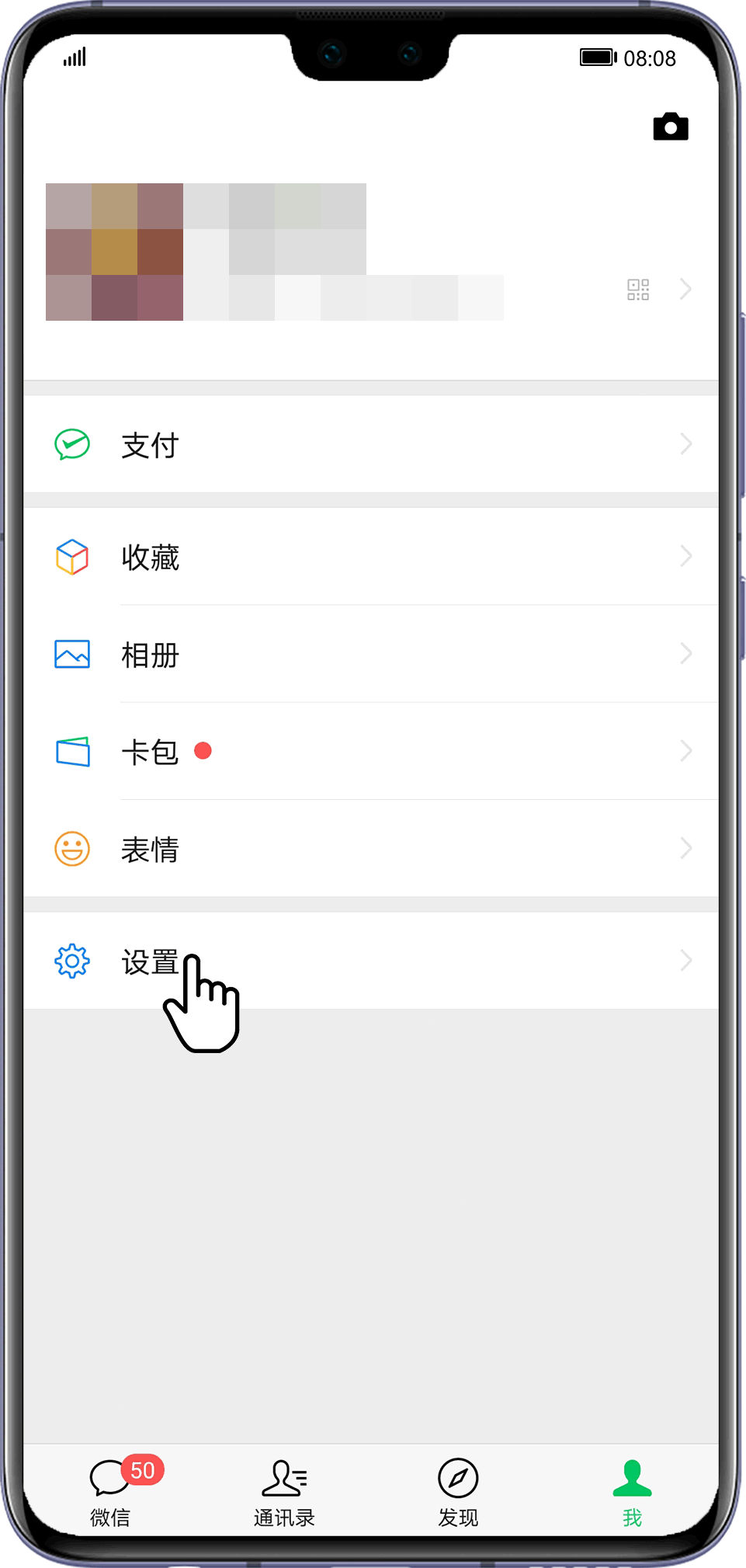746x1568 pixels.
Task: Open the 发现 (Discover) tab
Action: pyautogui.click(x=458, y=1491)
